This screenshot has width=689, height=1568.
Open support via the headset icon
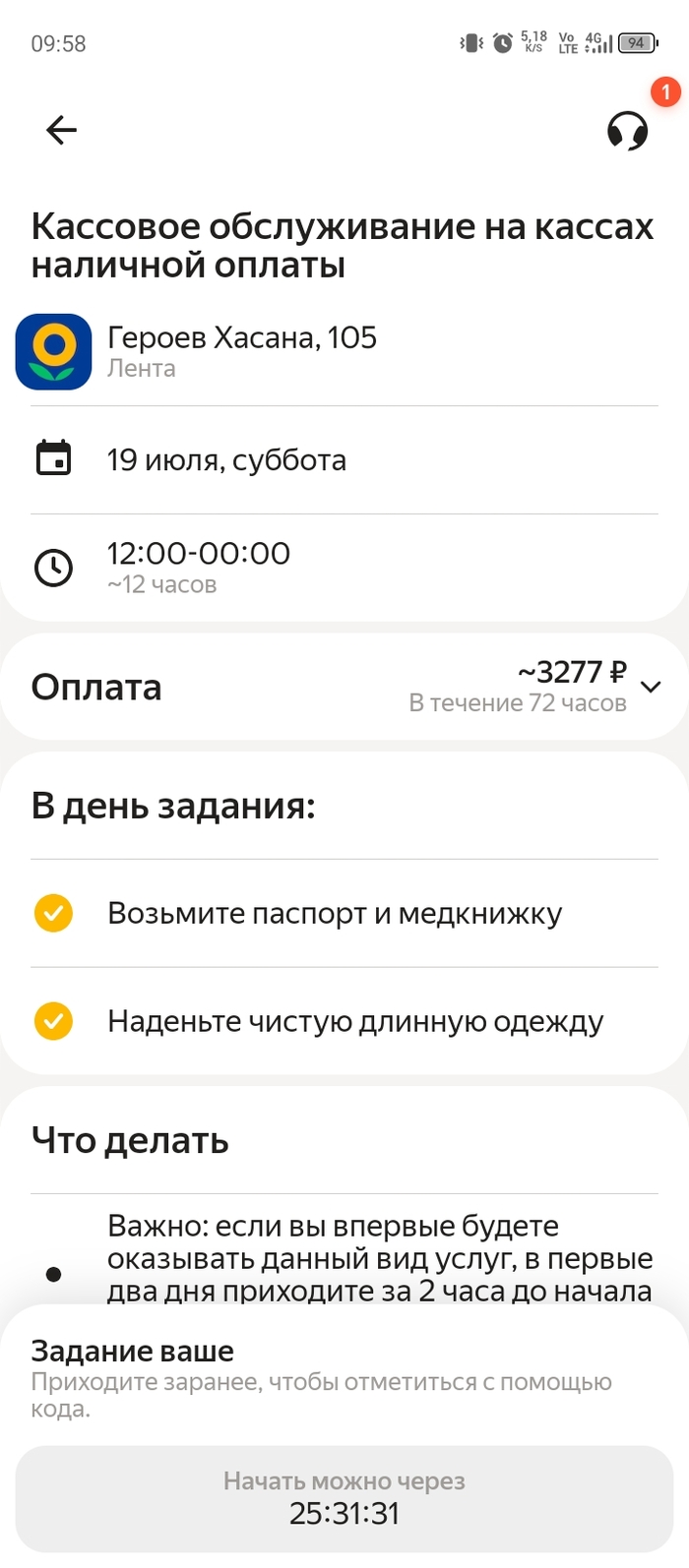pyautogui.click(x=627, y=130)
